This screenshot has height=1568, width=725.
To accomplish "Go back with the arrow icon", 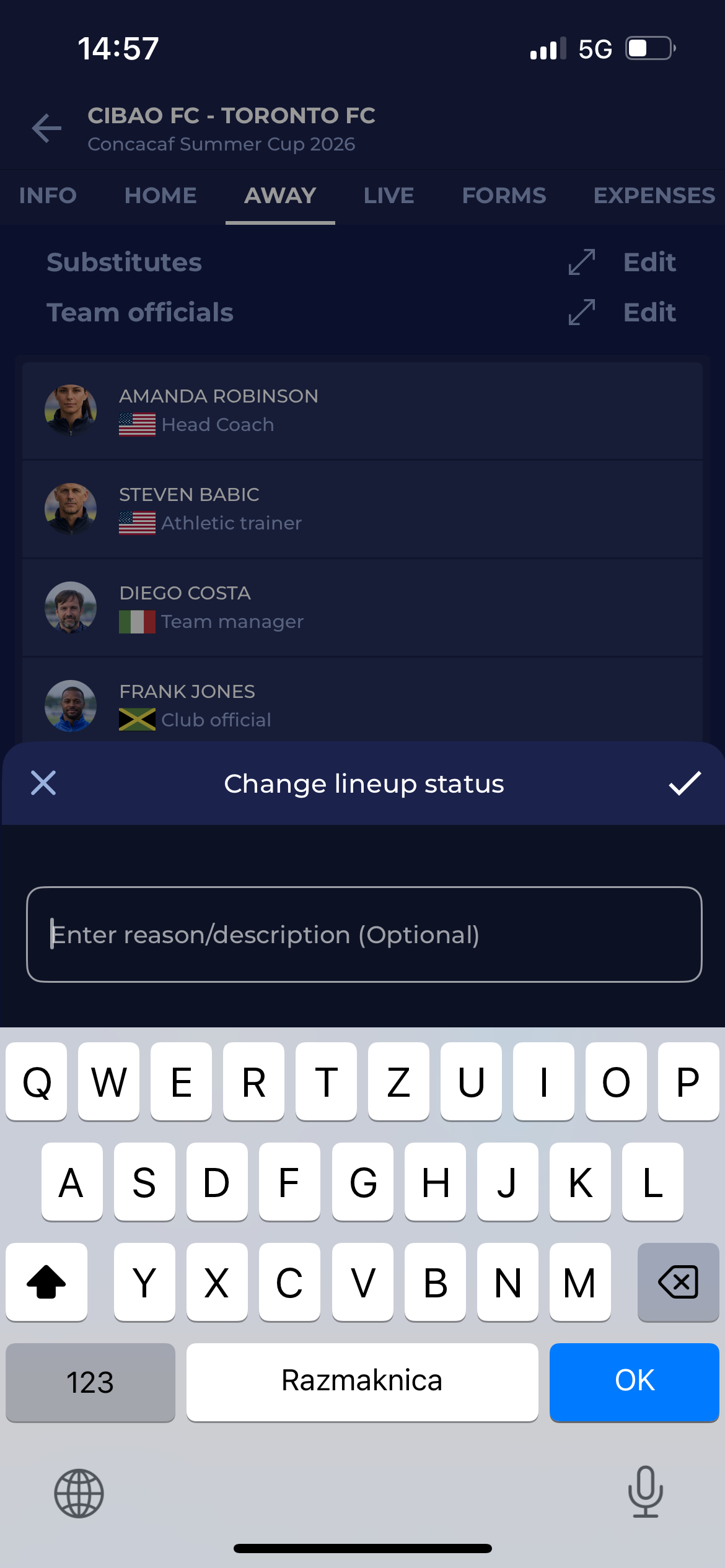I will pyautogui.click(x=46, y=128).
